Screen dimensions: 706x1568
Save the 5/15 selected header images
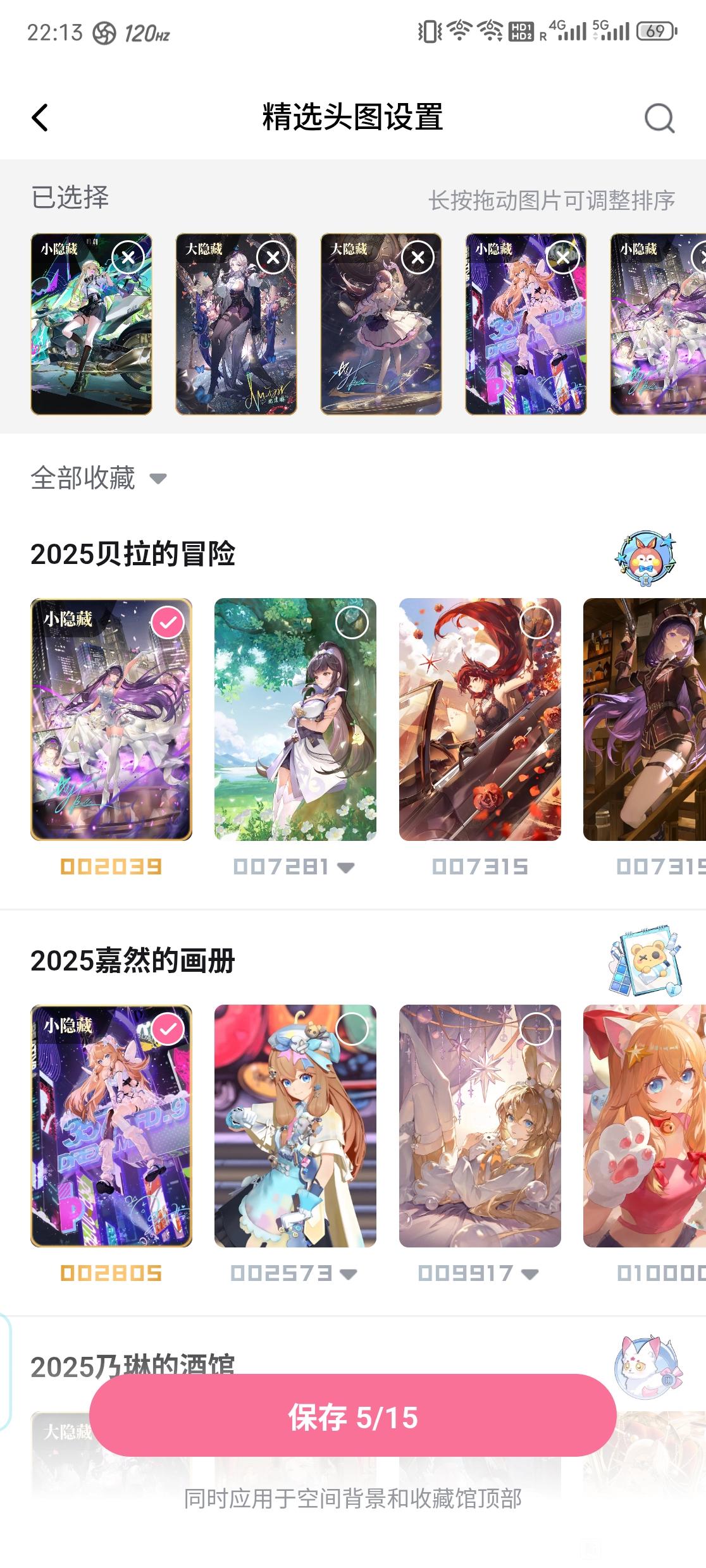tap(353, 1418)
